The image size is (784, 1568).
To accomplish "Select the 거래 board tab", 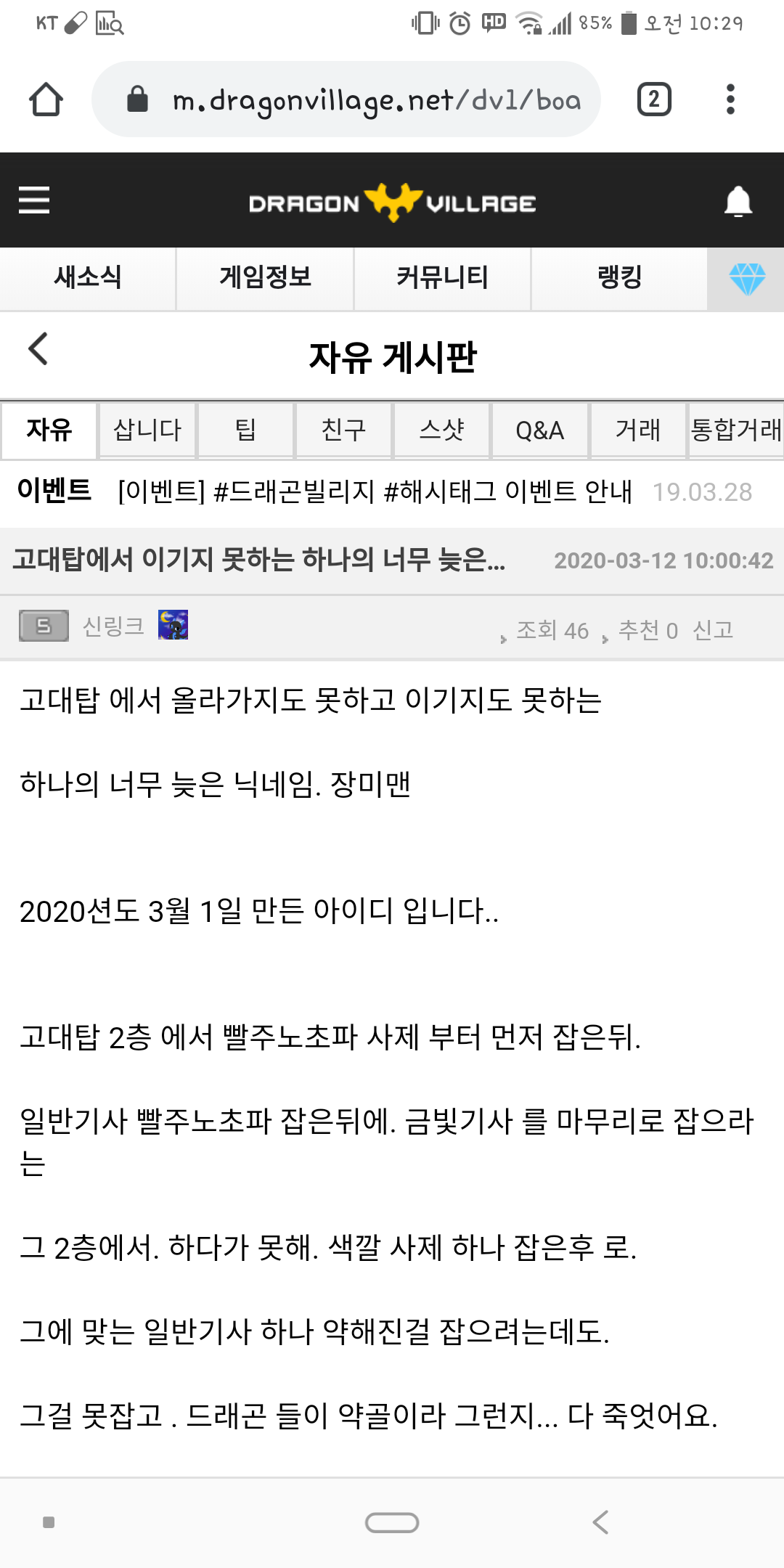I will coord(637,430).
